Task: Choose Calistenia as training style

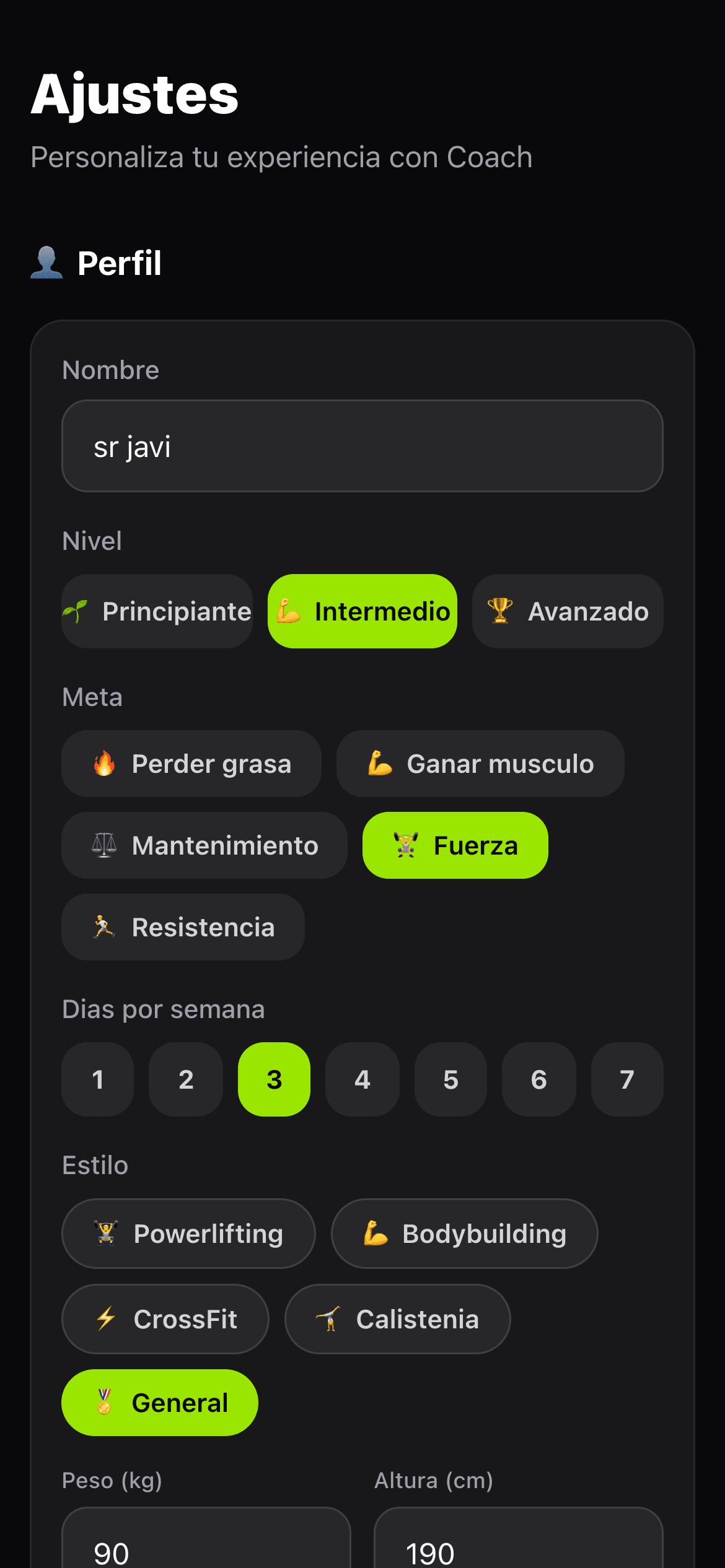Action: [397, 1318]
